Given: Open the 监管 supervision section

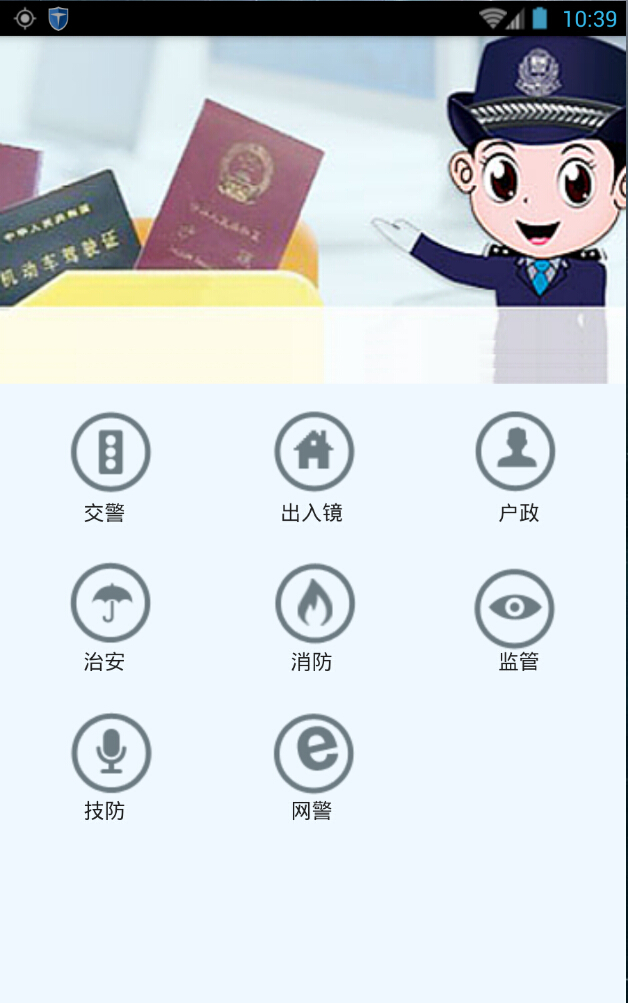Looking at the screenshot, I should pyautogui.click(x=514, y=608).
